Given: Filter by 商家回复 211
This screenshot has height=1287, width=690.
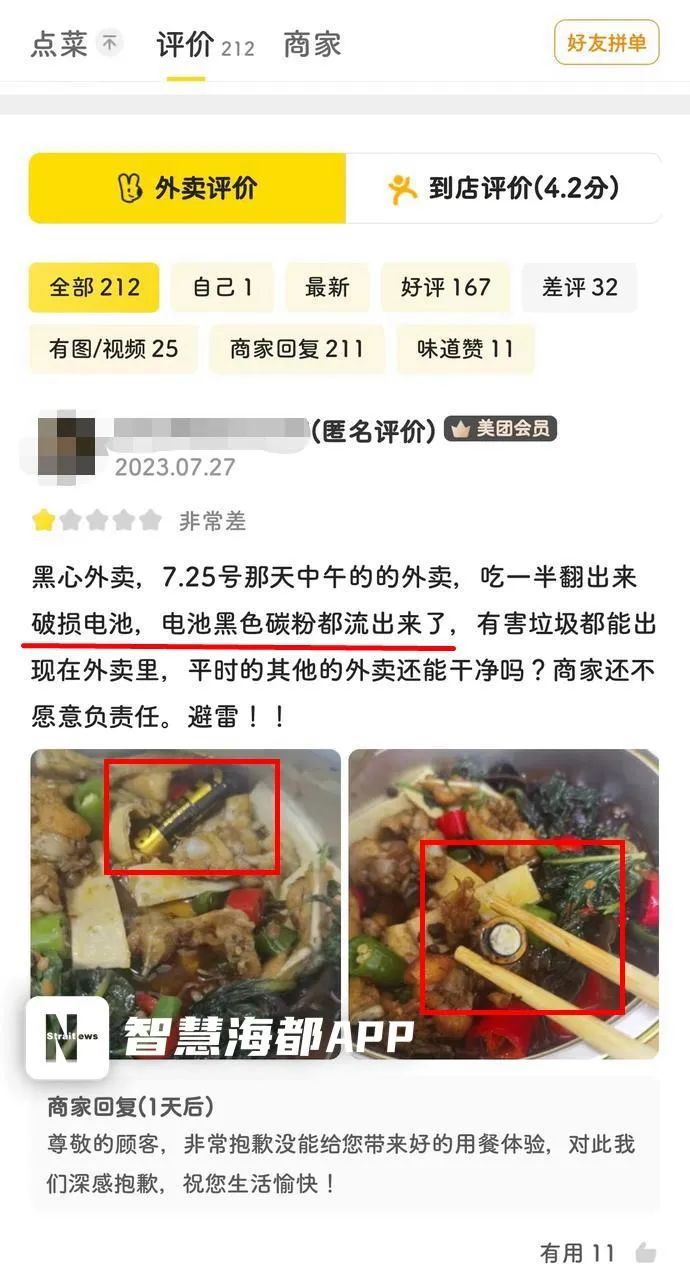Looking at the screenshot, I should pyautogui.click(x=296, y=348).
